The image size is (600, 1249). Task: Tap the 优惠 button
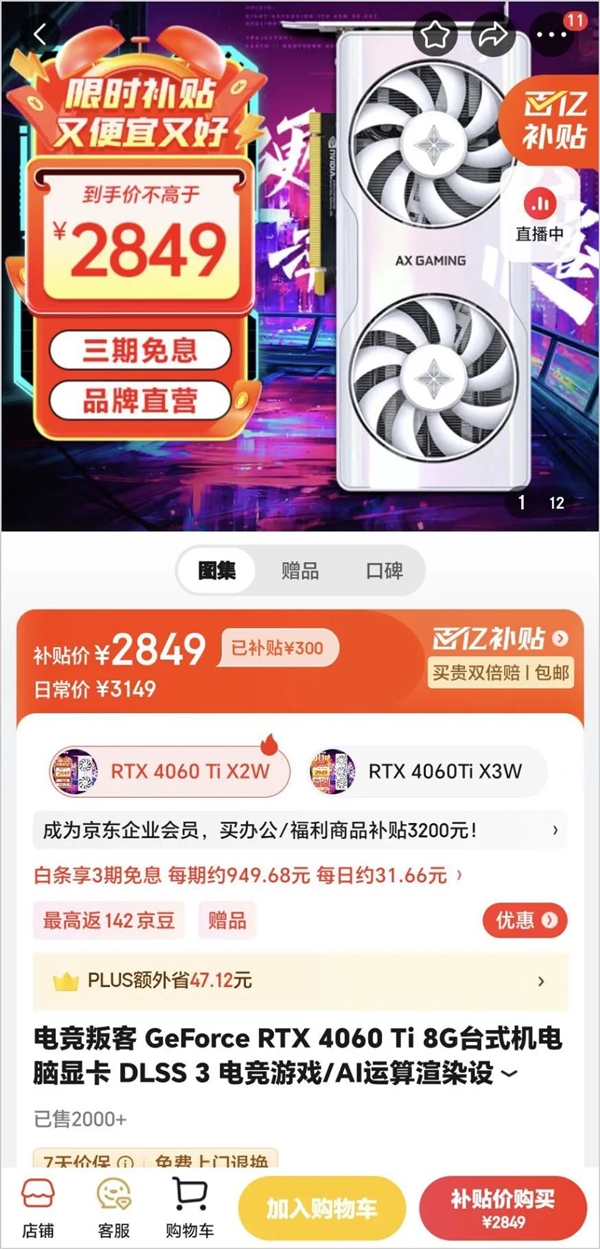click(x=524, y=920)
